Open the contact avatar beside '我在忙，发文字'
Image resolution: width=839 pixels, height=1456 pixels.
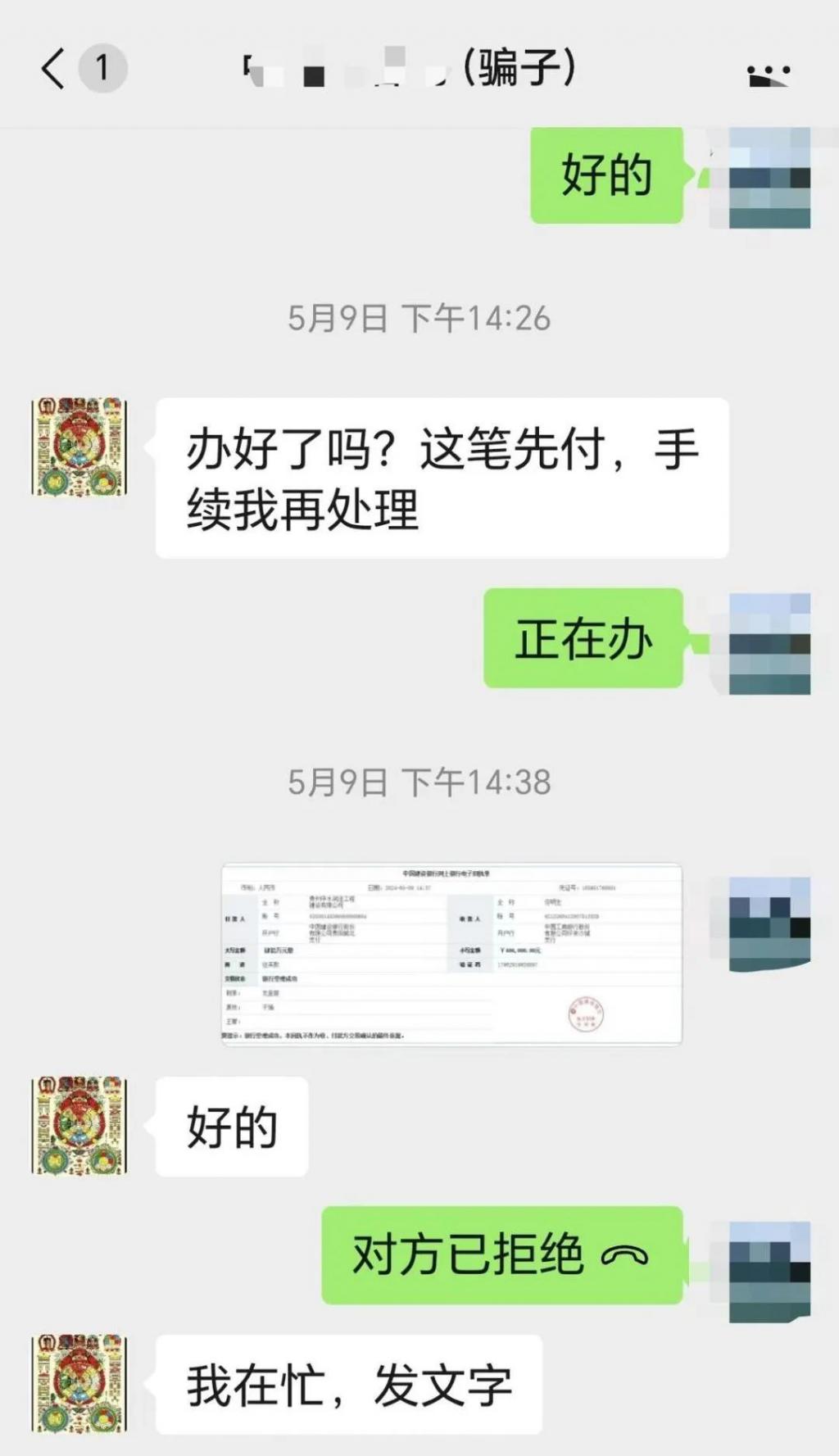pos(79,1384)
